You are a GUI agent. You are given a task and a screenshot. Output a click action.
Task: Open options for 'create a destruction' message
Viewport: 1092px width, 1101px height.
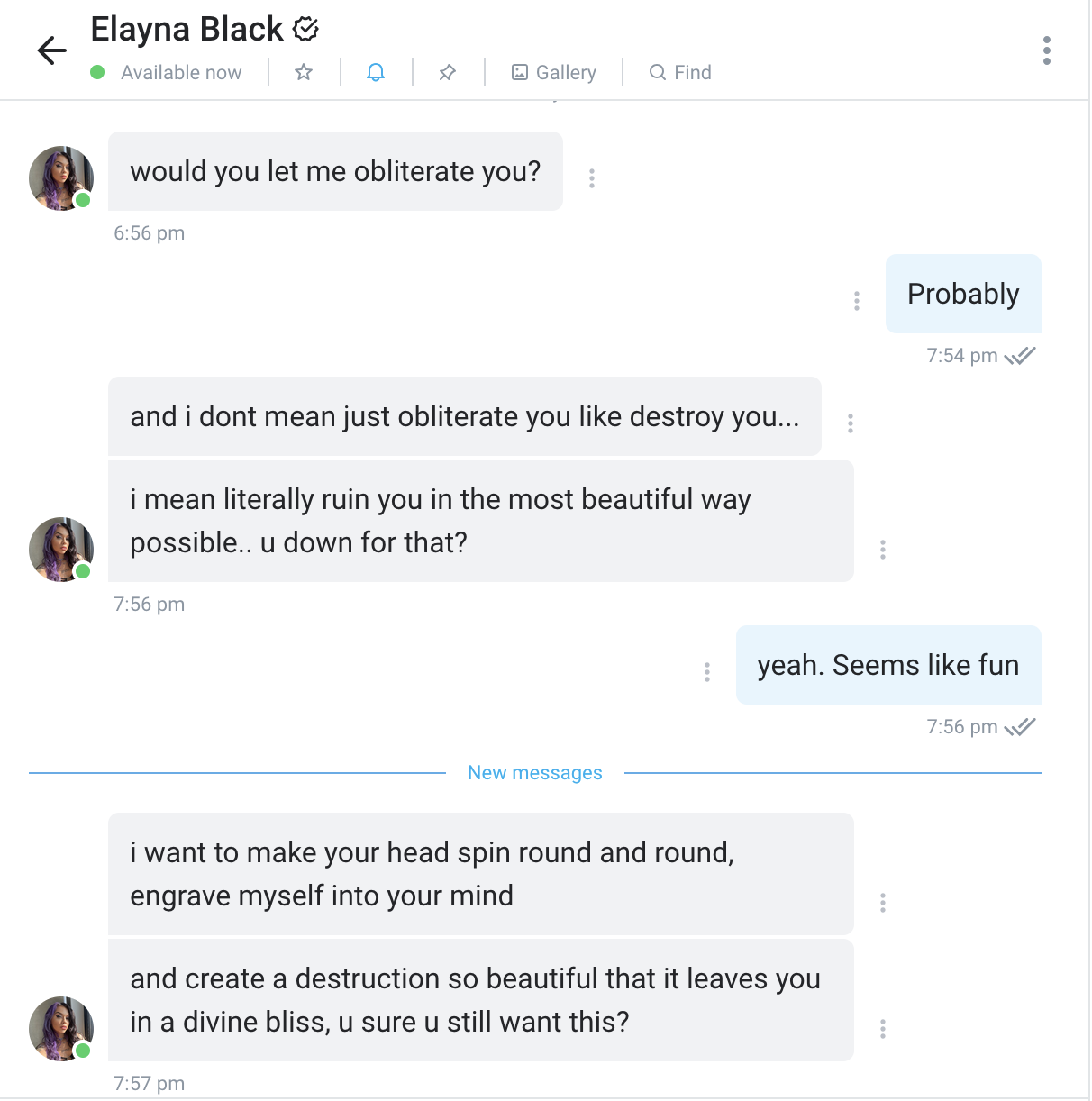882,1029
